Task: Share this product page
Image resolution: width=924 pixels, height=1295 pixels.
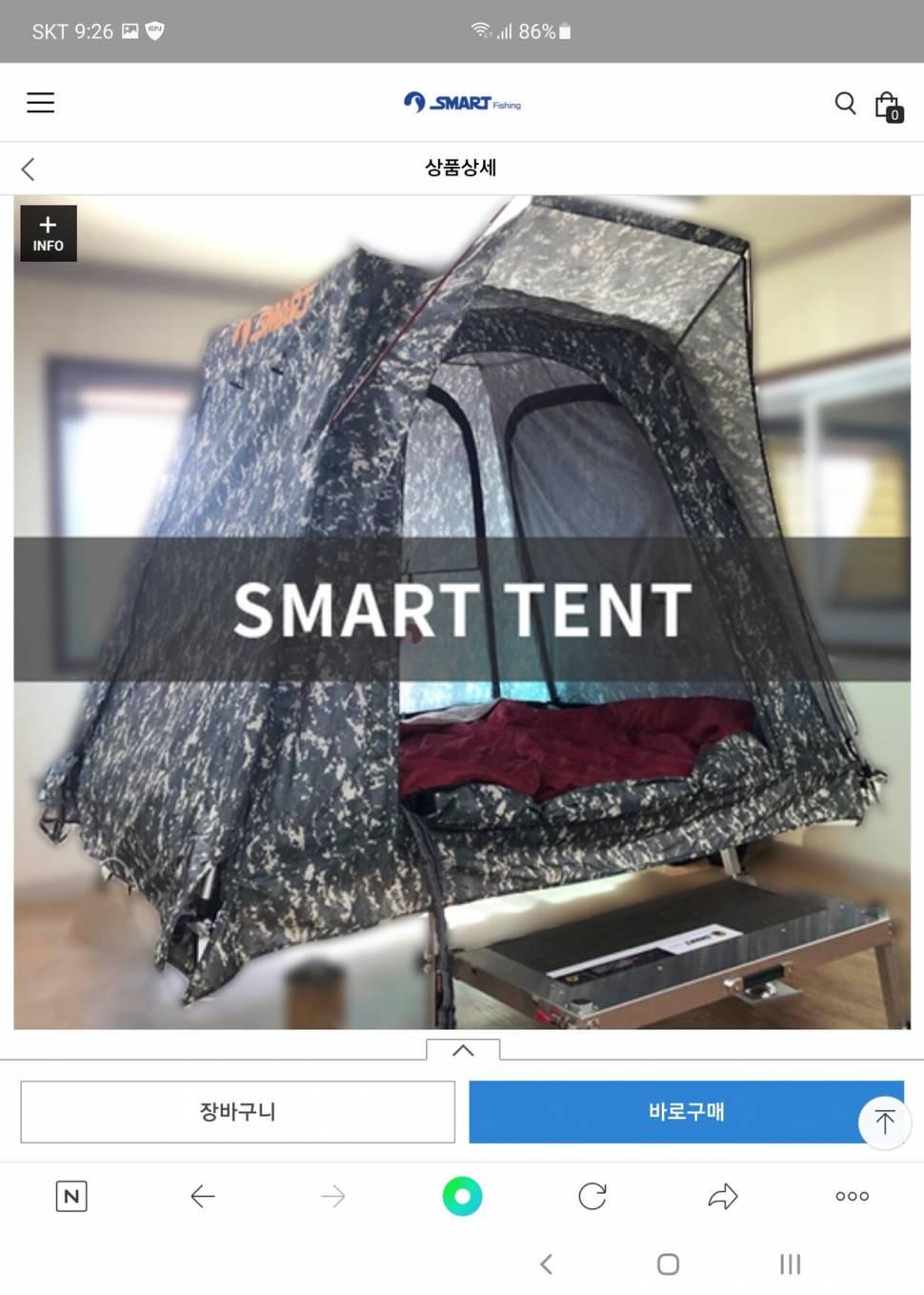Action: (723, 1196)
